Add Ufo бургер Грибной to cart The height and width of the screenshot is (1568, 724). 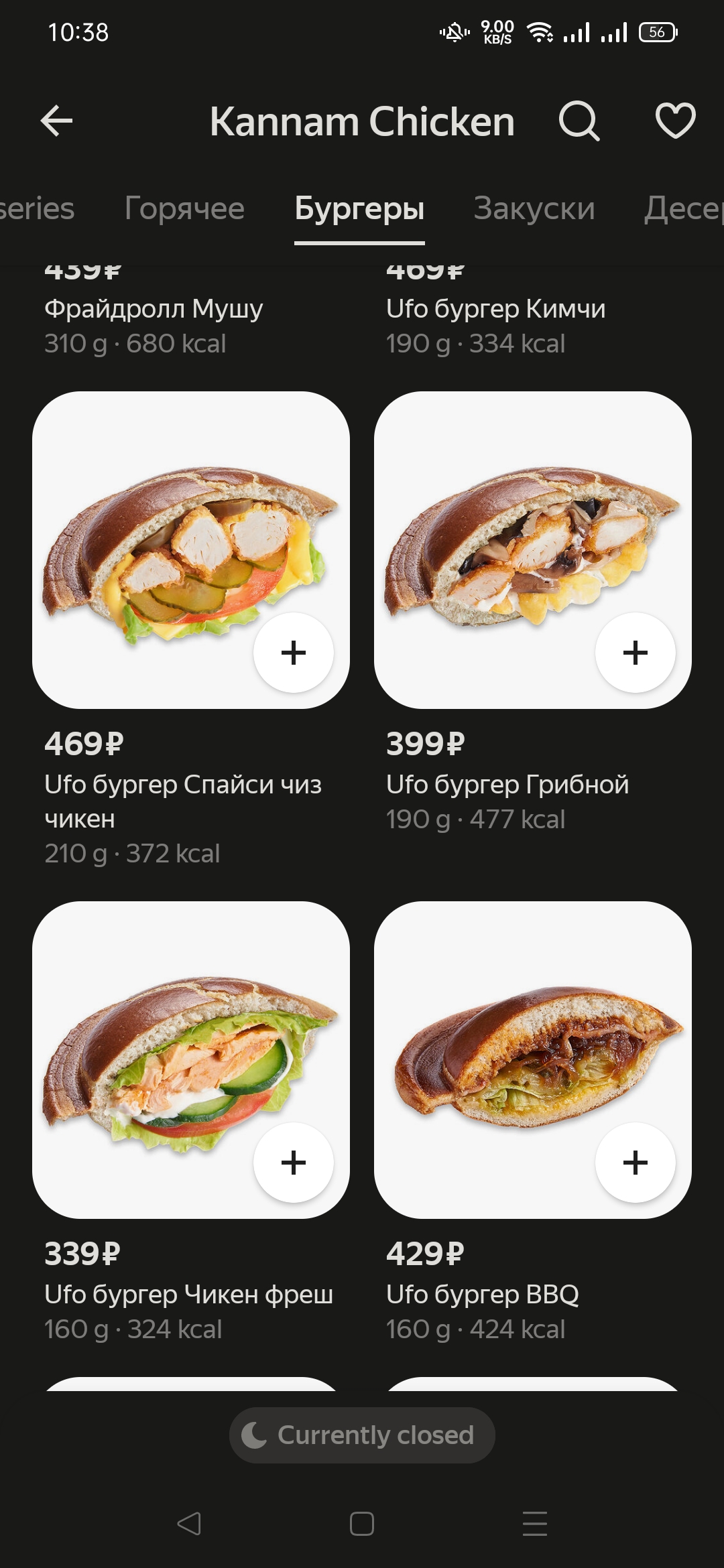pos(635,653)
